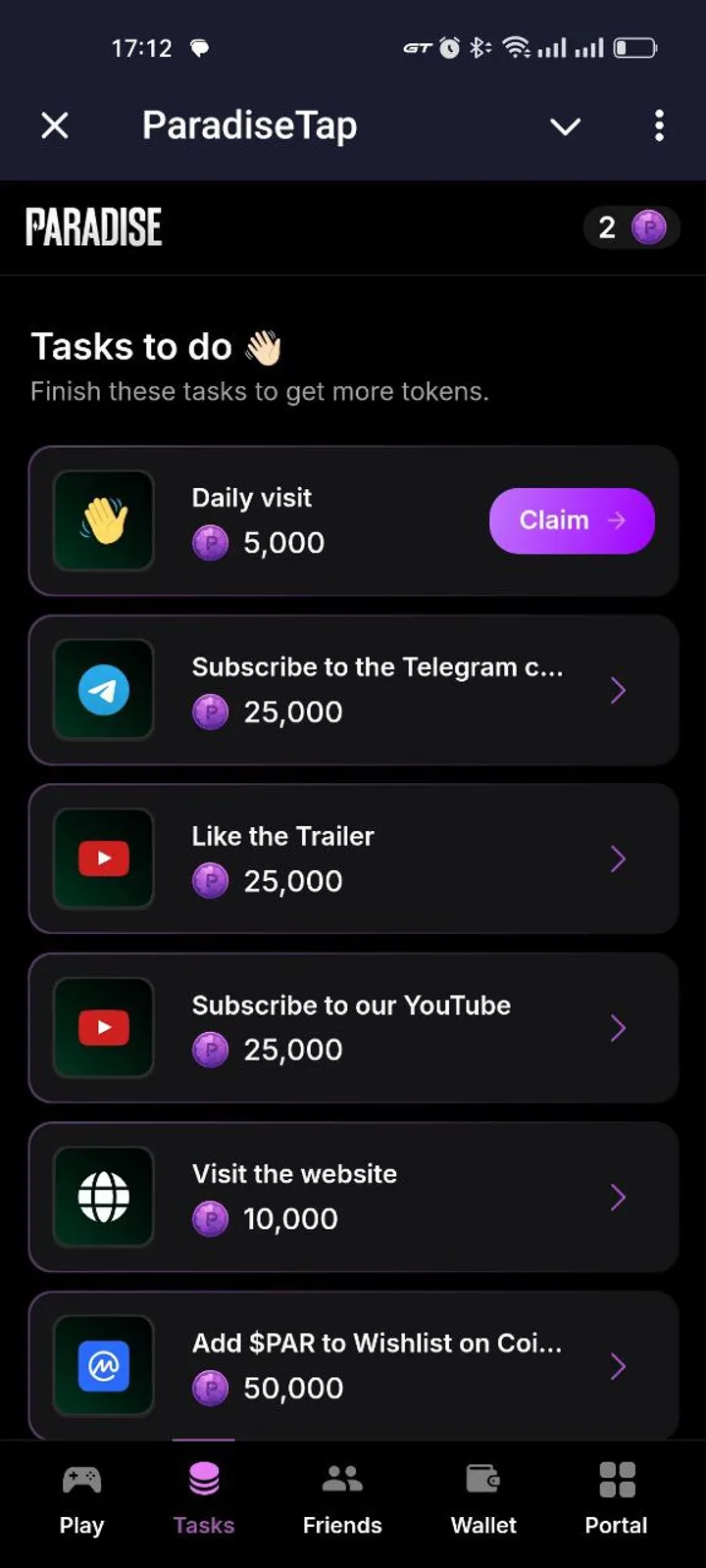Tap the token balance badge
The width and height of the screenshot is (706, 1568).
(630, 227)
